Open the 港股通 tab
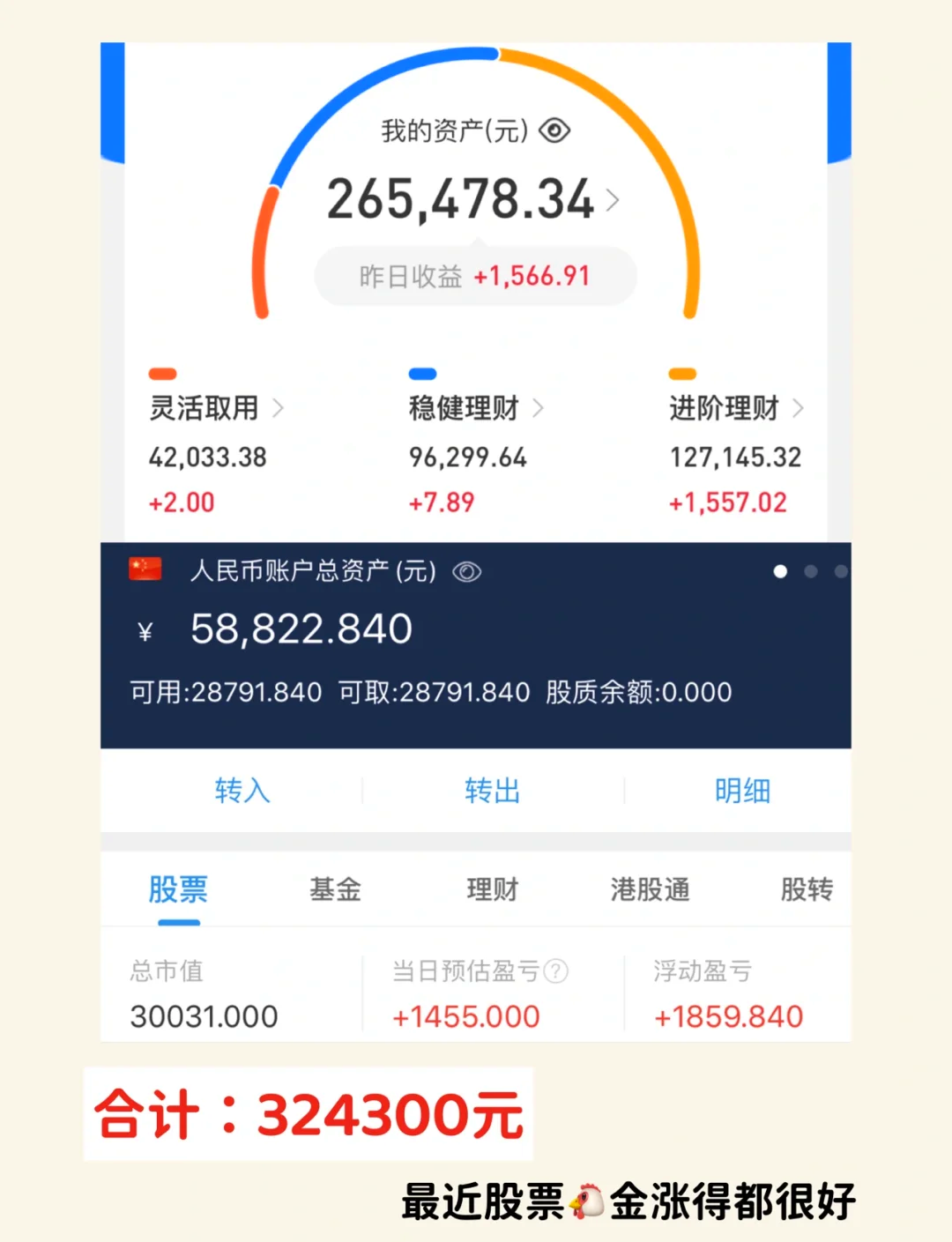 [x=650, y=890]
